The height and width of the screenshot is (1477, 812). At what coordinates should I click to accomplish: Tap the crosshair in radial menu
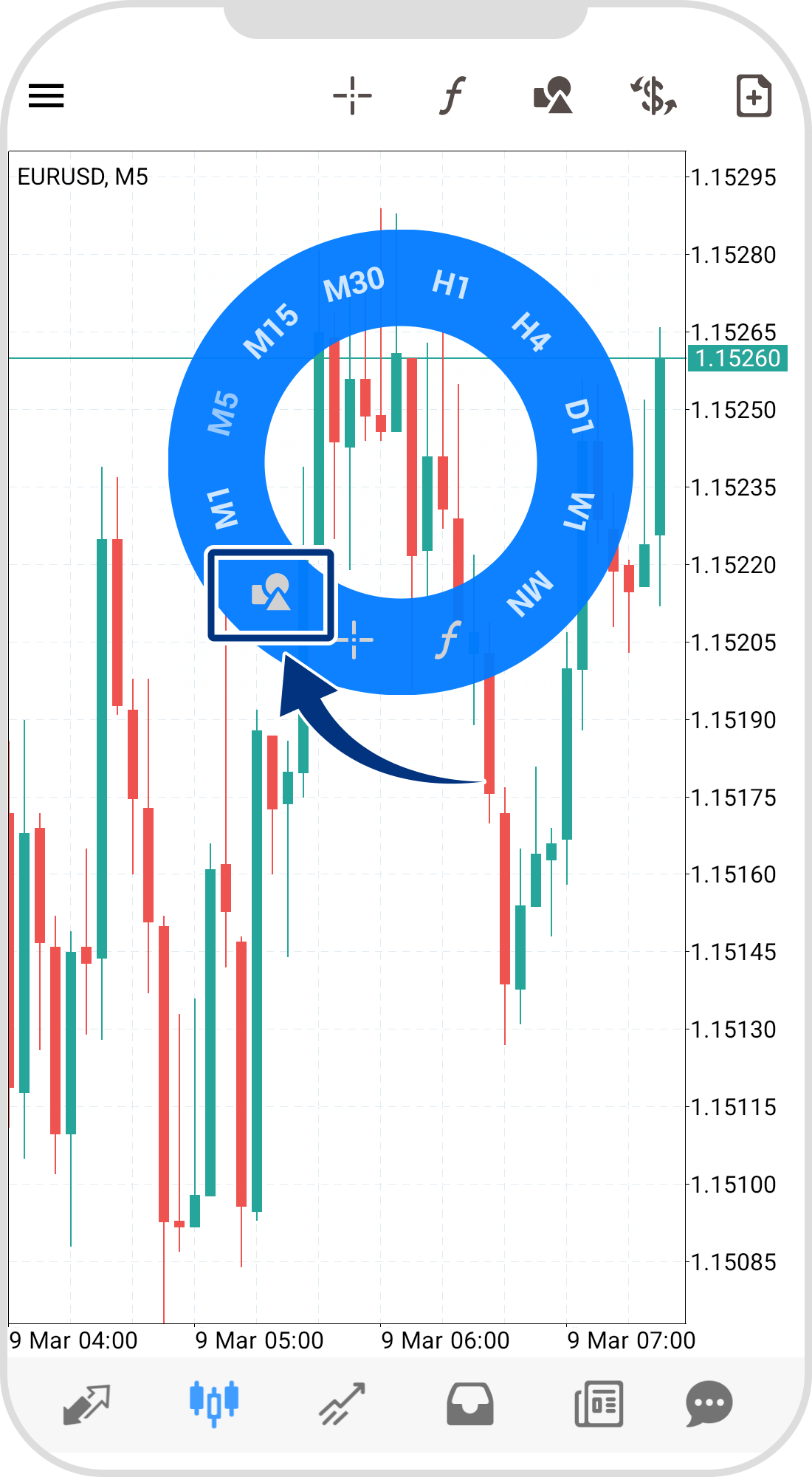pyautogui.click(x=354, y=640)
